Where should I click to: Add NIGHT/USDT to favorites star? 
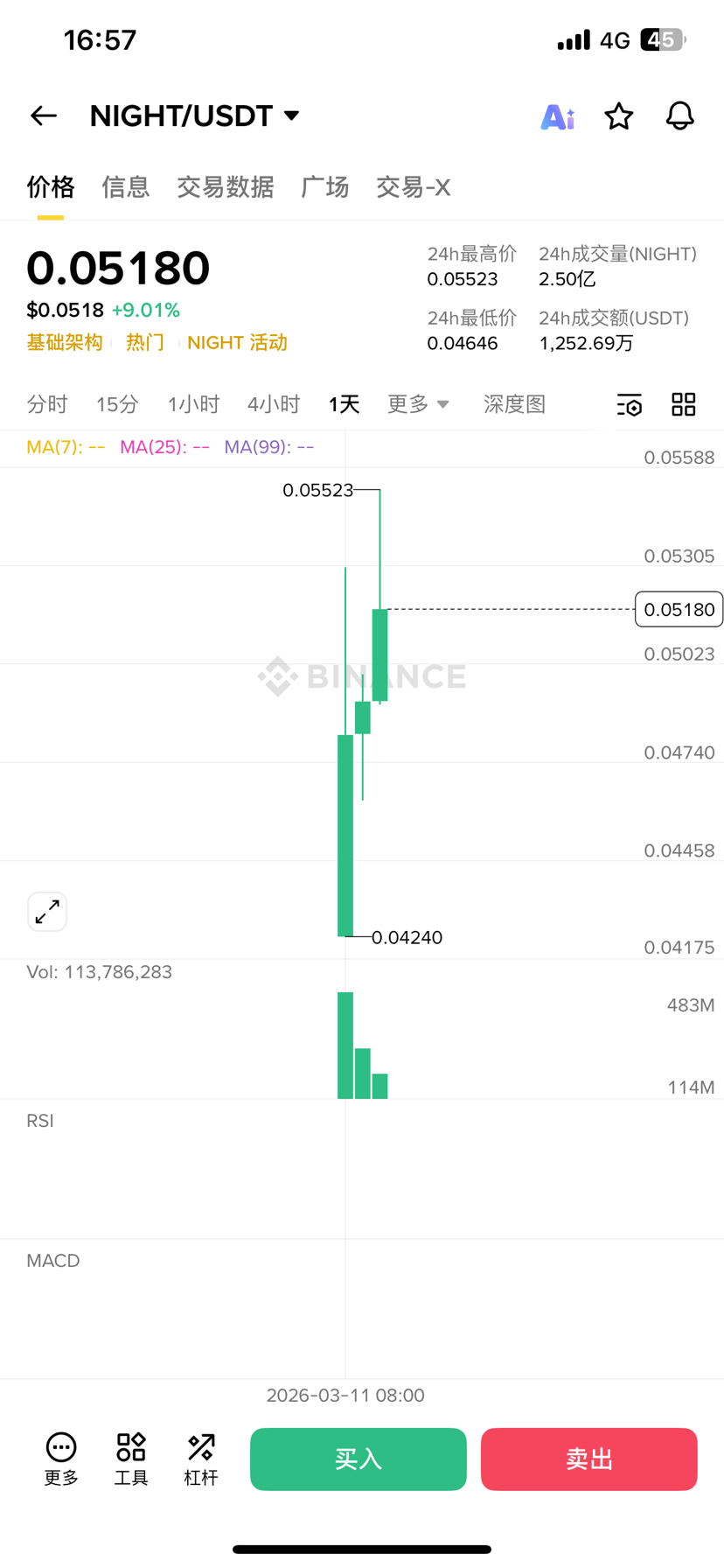(x=619, y=115)
